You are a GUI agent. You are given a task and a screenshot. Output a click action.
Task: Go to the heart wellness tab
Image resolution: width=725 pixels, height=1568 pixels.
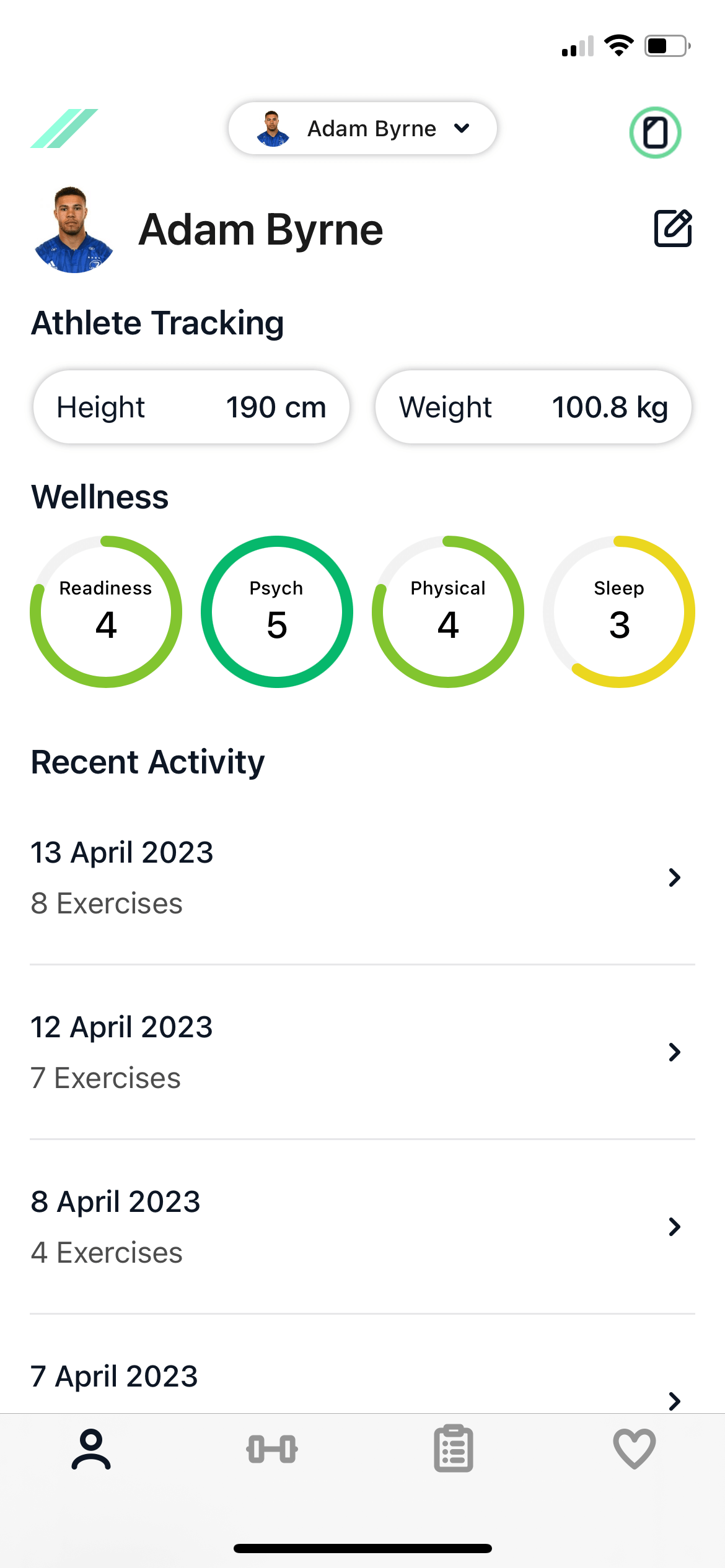coord(634,1449)
